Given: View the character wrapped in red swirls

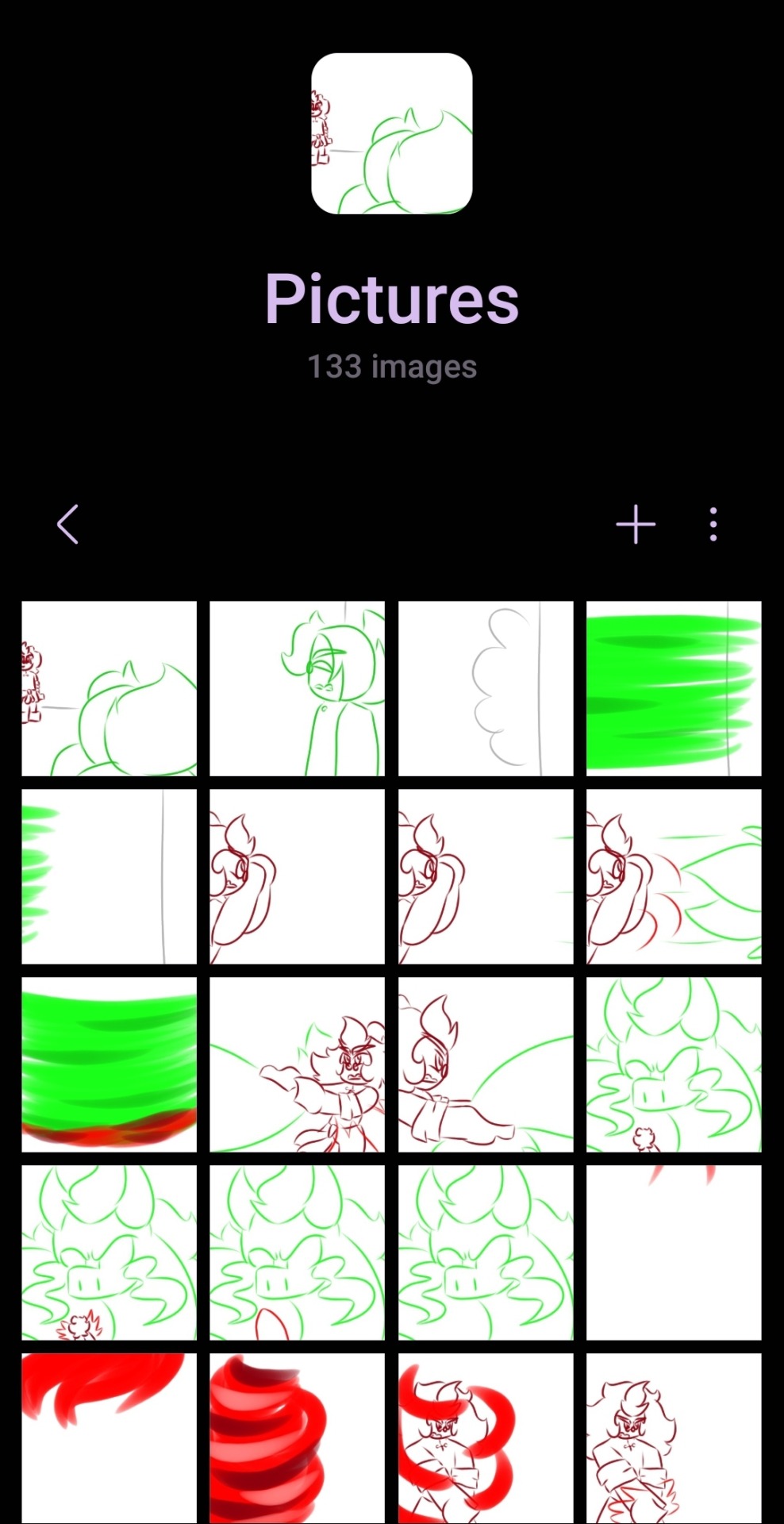Looking at the screenshot, I should click(x=486, y=1438).
